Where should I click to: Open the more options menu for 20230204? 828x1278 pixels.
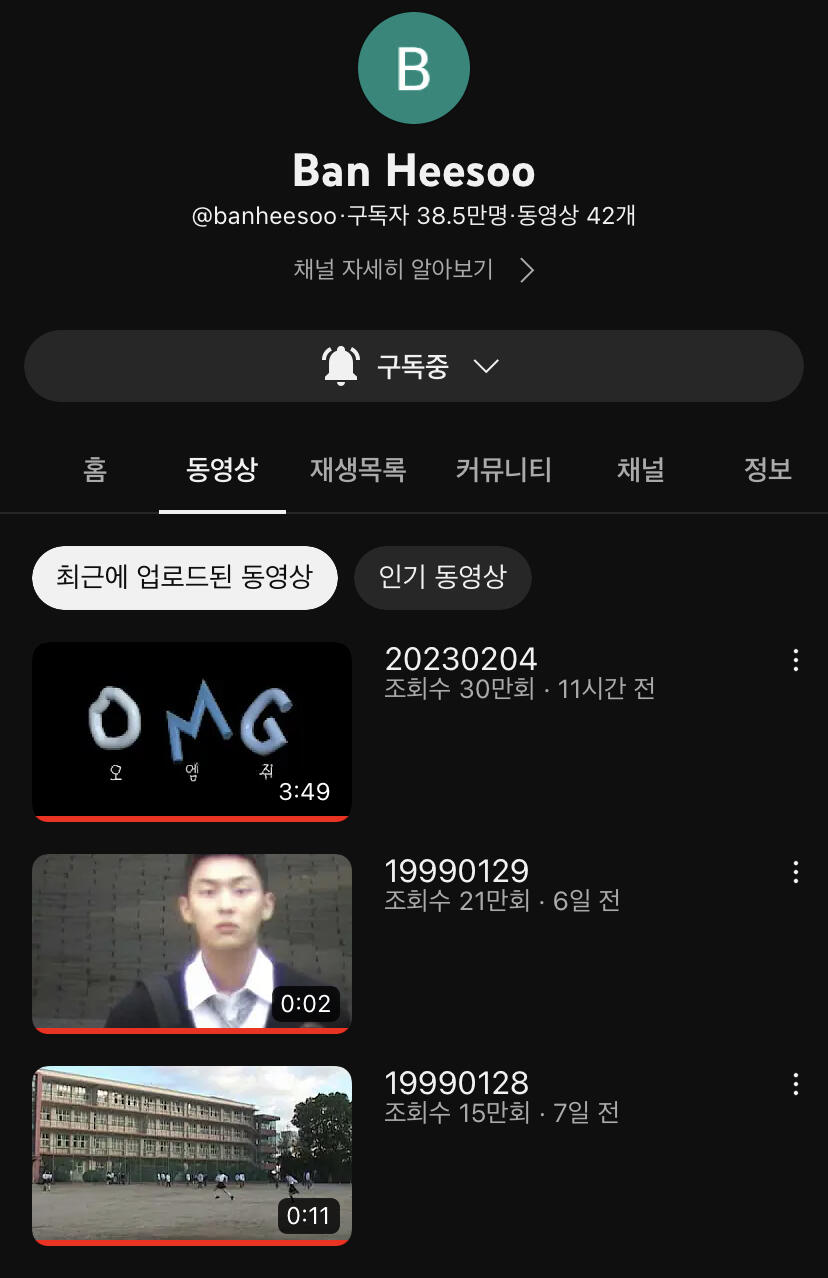tap(796, 660)
